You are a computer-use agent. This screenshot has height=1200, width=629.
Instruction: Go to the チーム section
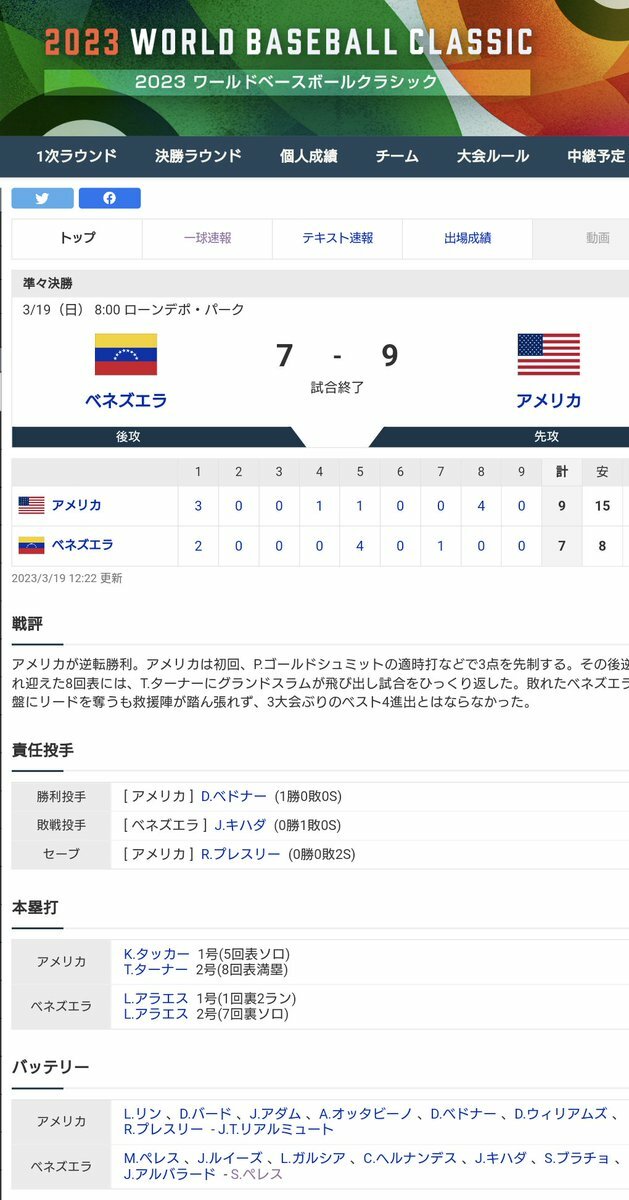tap(397, 156)
